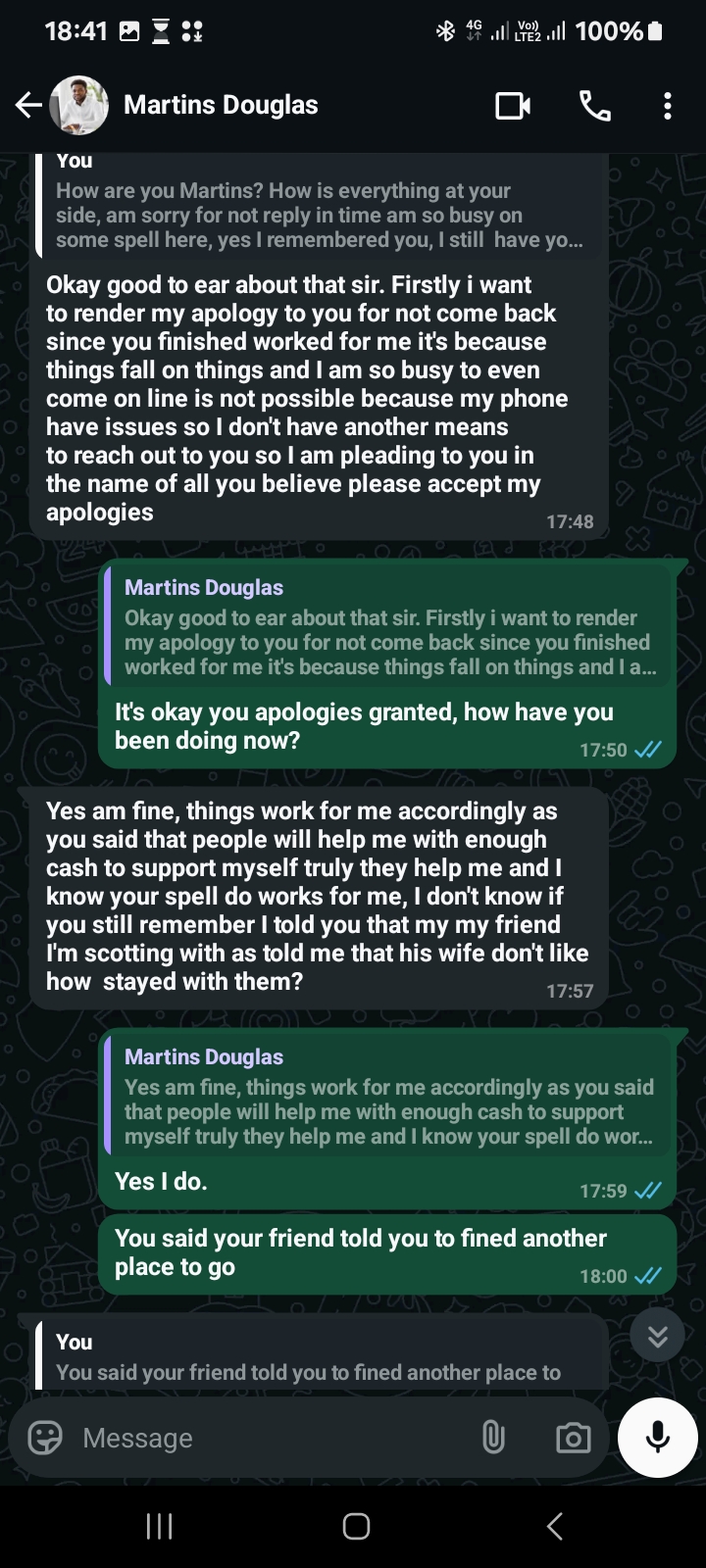Image resolution: width=706 pixels, height=1568 pixels.
Task: Jump to the quoted 'Yes am fine, things work' message
Action: point(387,1099)
